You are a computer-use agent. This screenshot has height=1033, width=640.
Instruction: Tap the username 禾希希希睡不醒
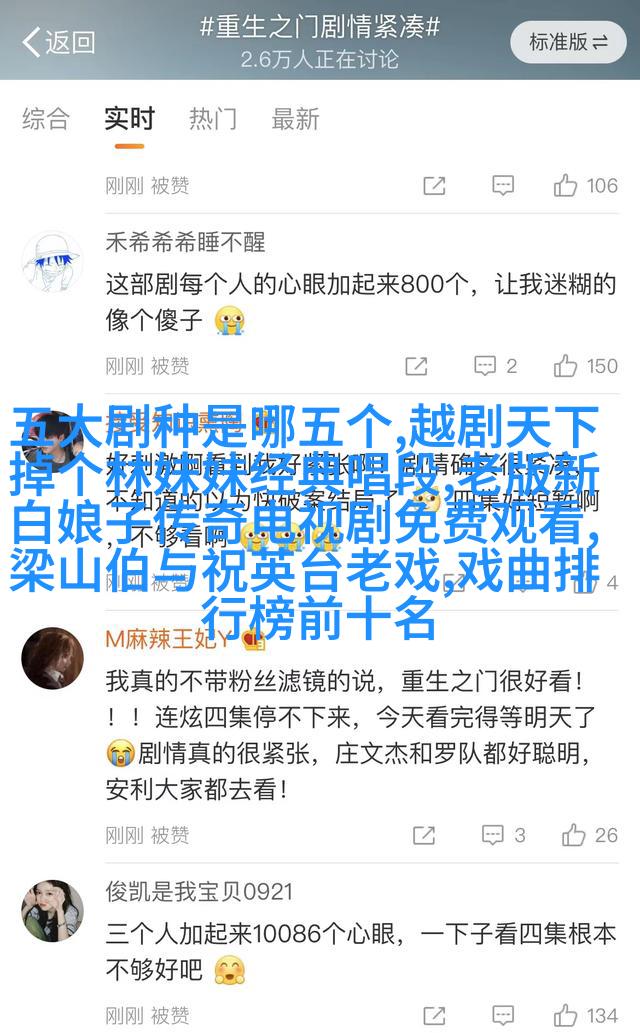click(185, 242)
